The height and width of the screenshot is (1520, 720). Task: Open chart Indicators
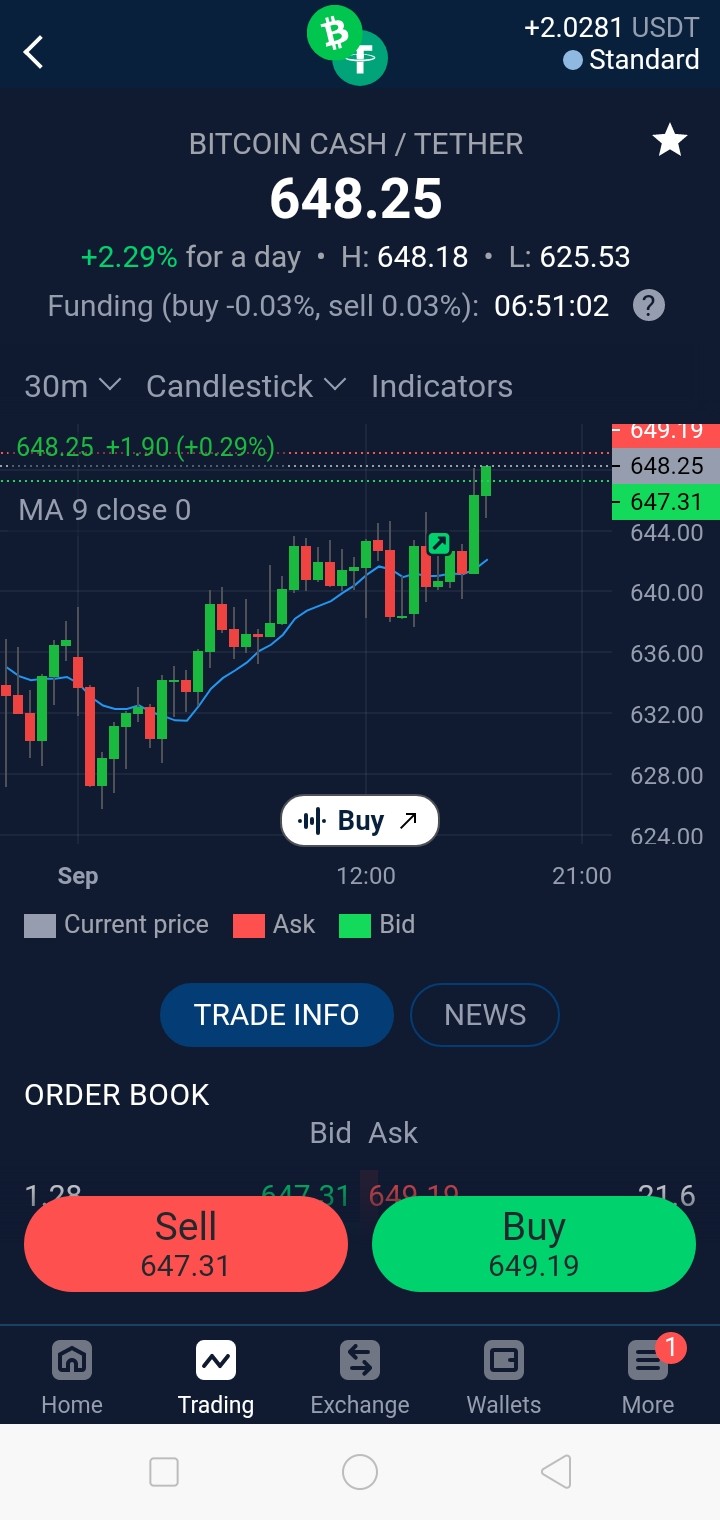tap(441, 386)
